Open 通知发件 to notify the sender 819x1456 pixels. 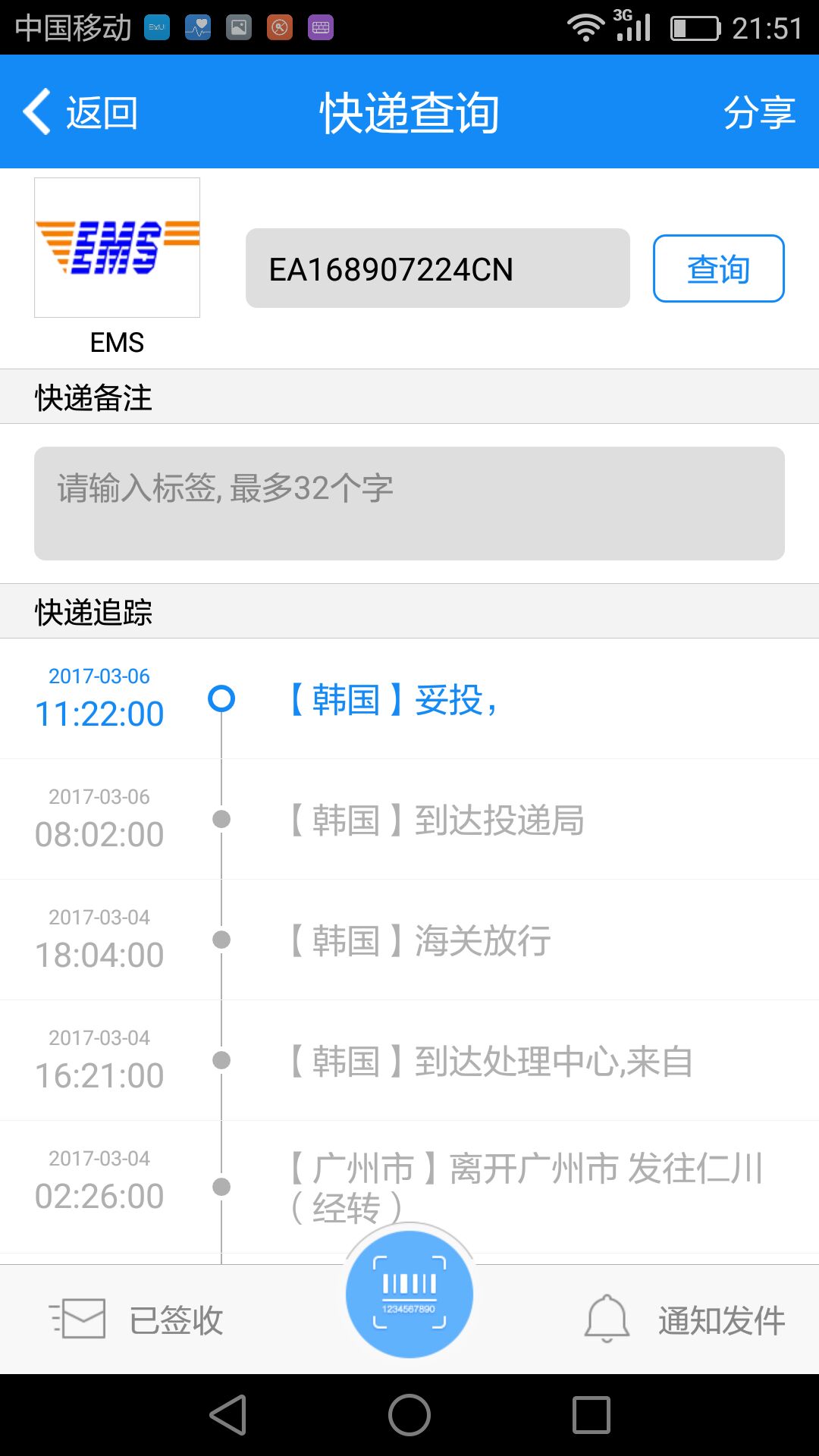click(720, 1319)
